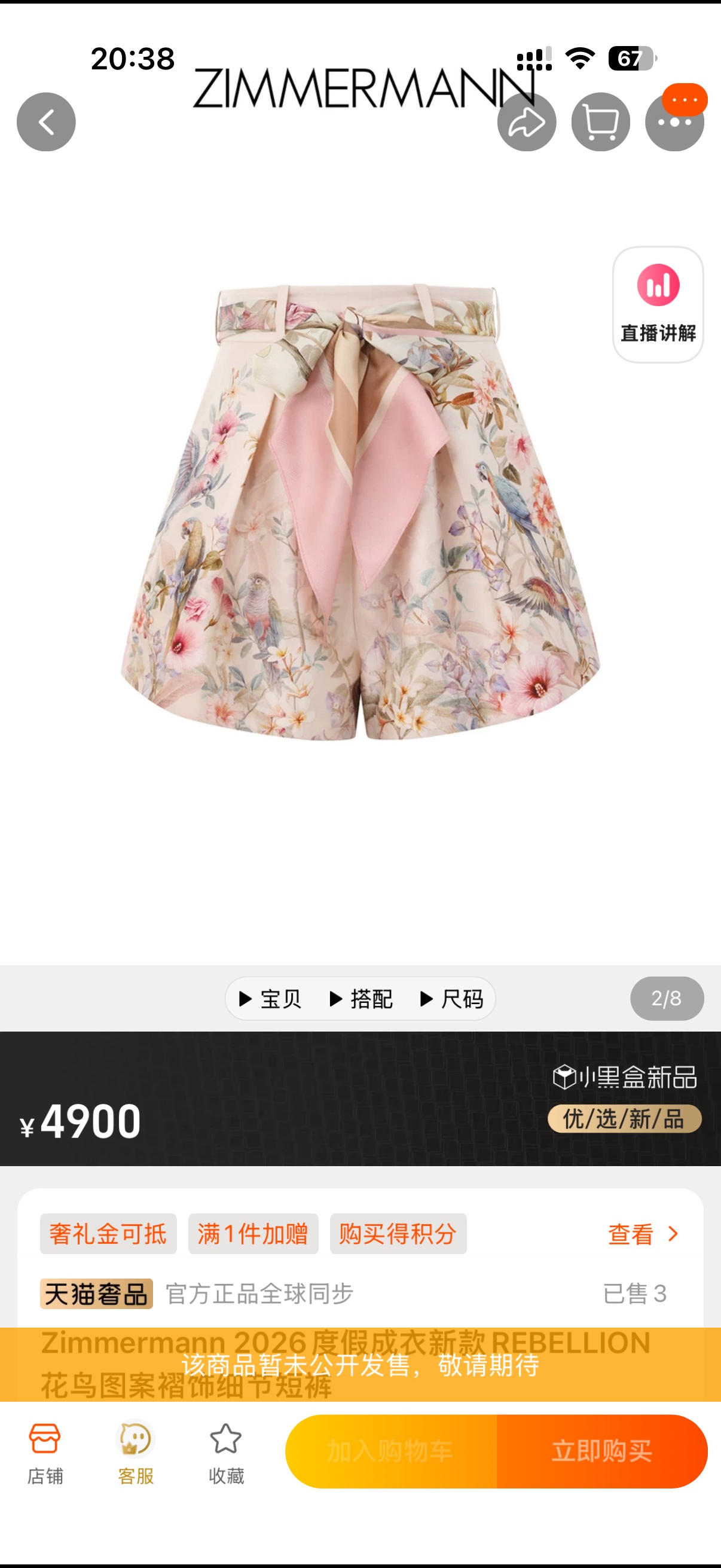The image size is (721, 1568).
Task: Visit the 店铺 store page
Action: point(45,1454)
